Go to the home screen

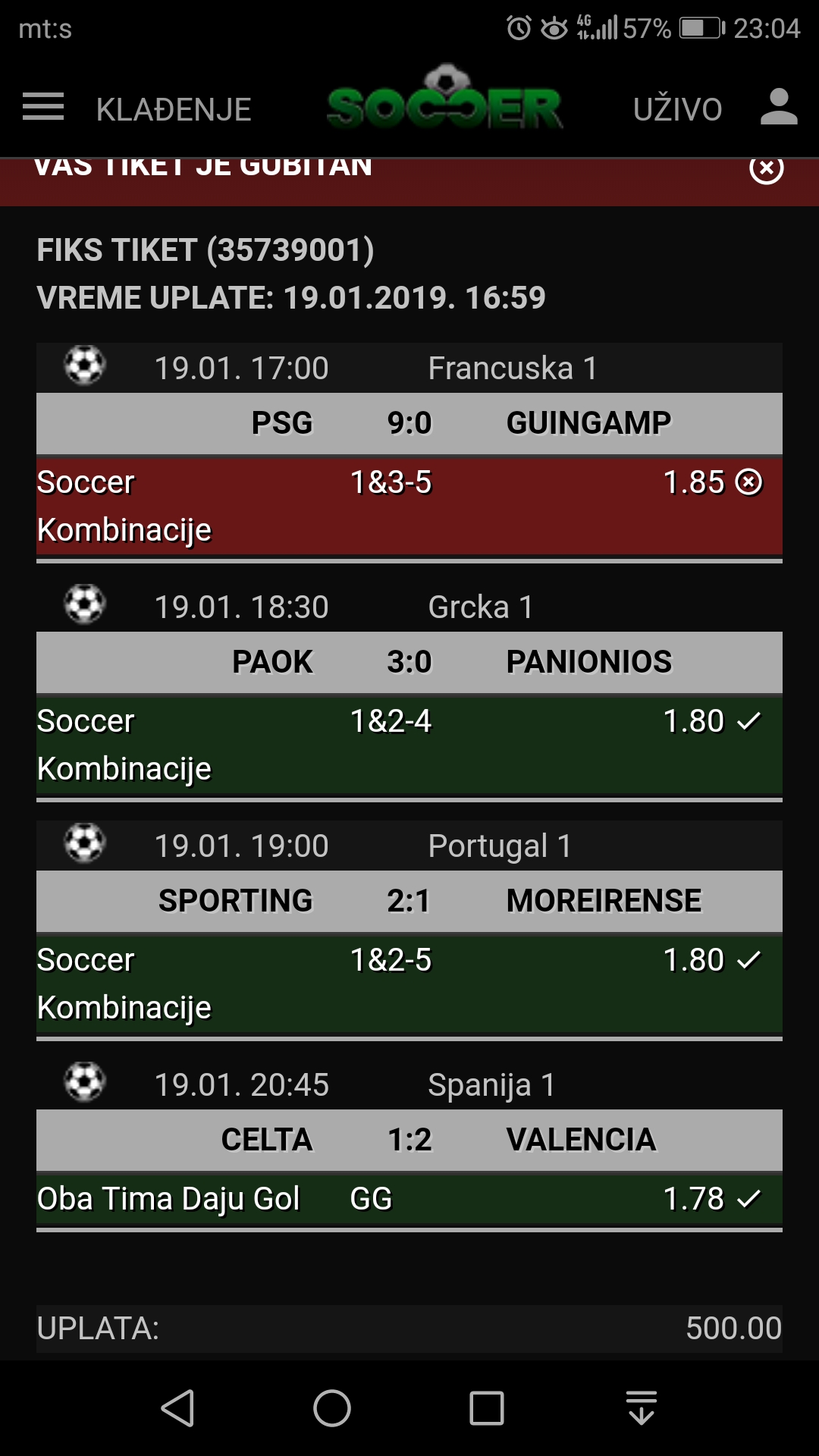(x=332, y=1408)
